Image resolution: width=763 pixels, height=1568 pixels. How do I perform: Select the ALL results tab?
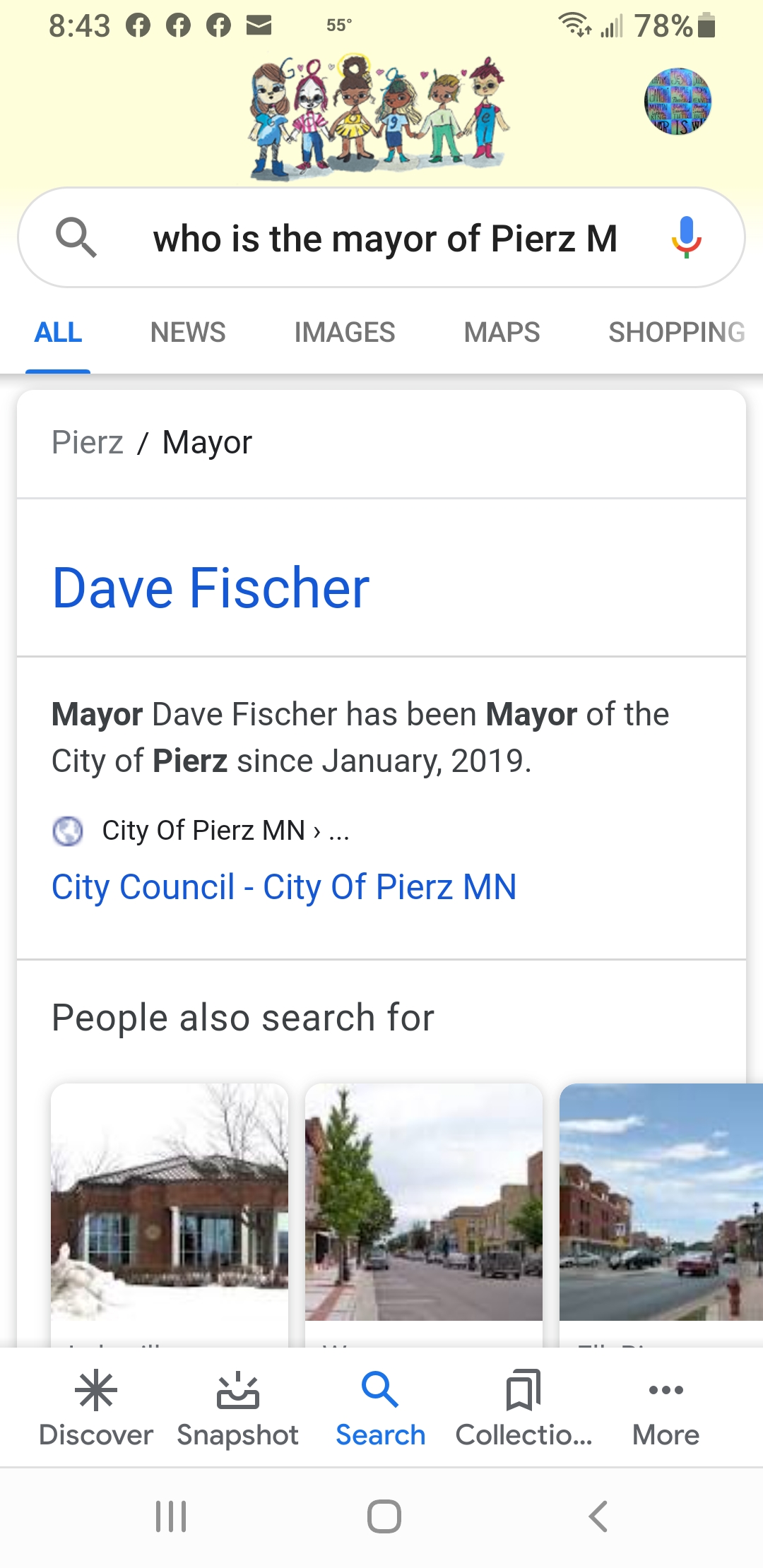pyautogui.click(x=58, y=332)
